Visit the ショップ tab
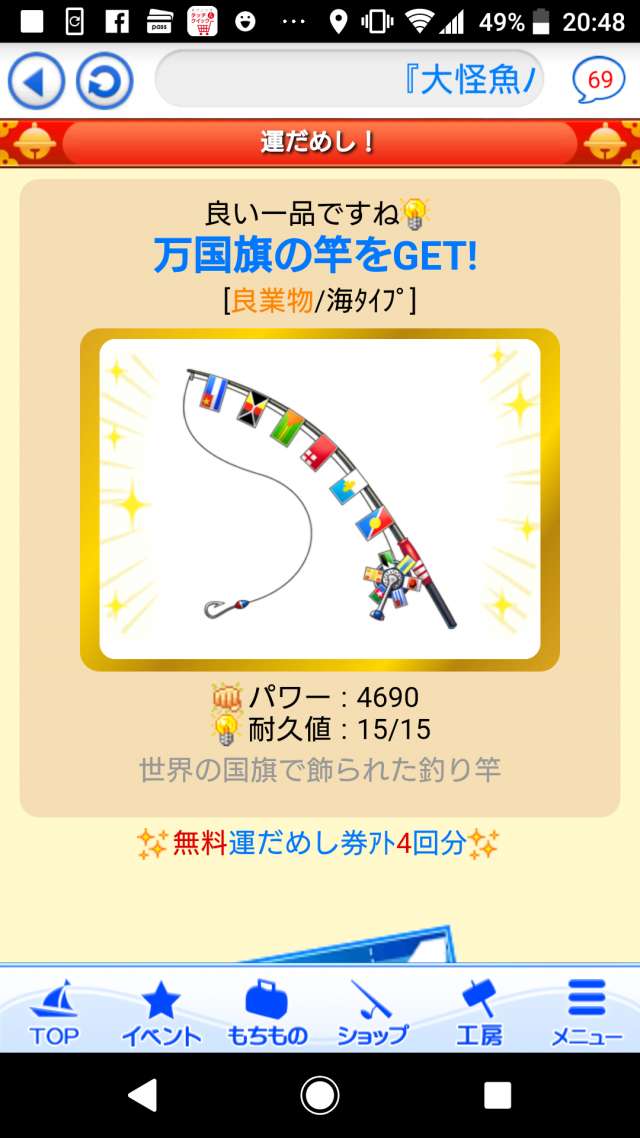Screen dimensions: 640x1138 coord(373,1011)
